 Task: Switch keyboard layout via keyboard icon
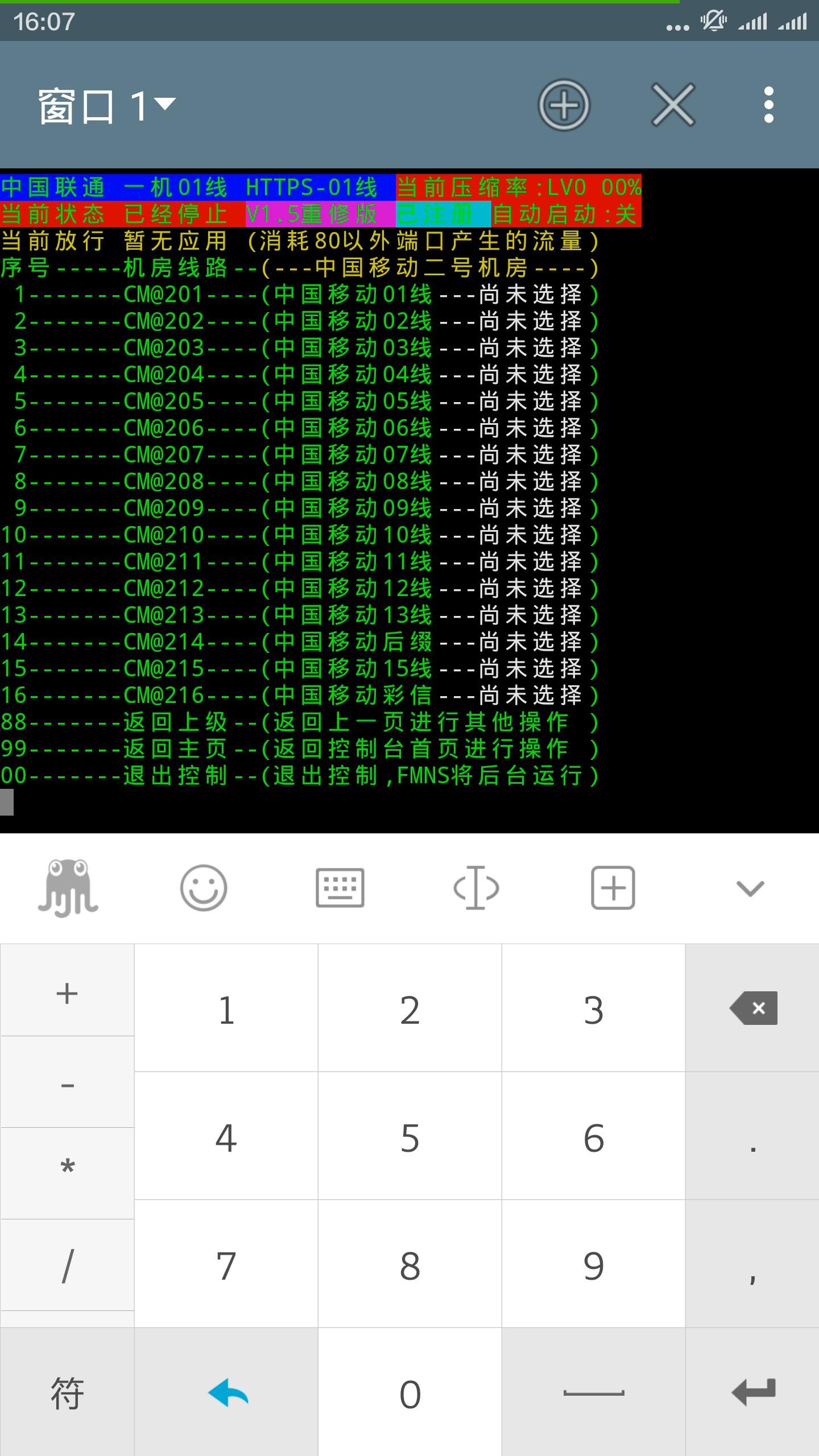tap(340, 888)
